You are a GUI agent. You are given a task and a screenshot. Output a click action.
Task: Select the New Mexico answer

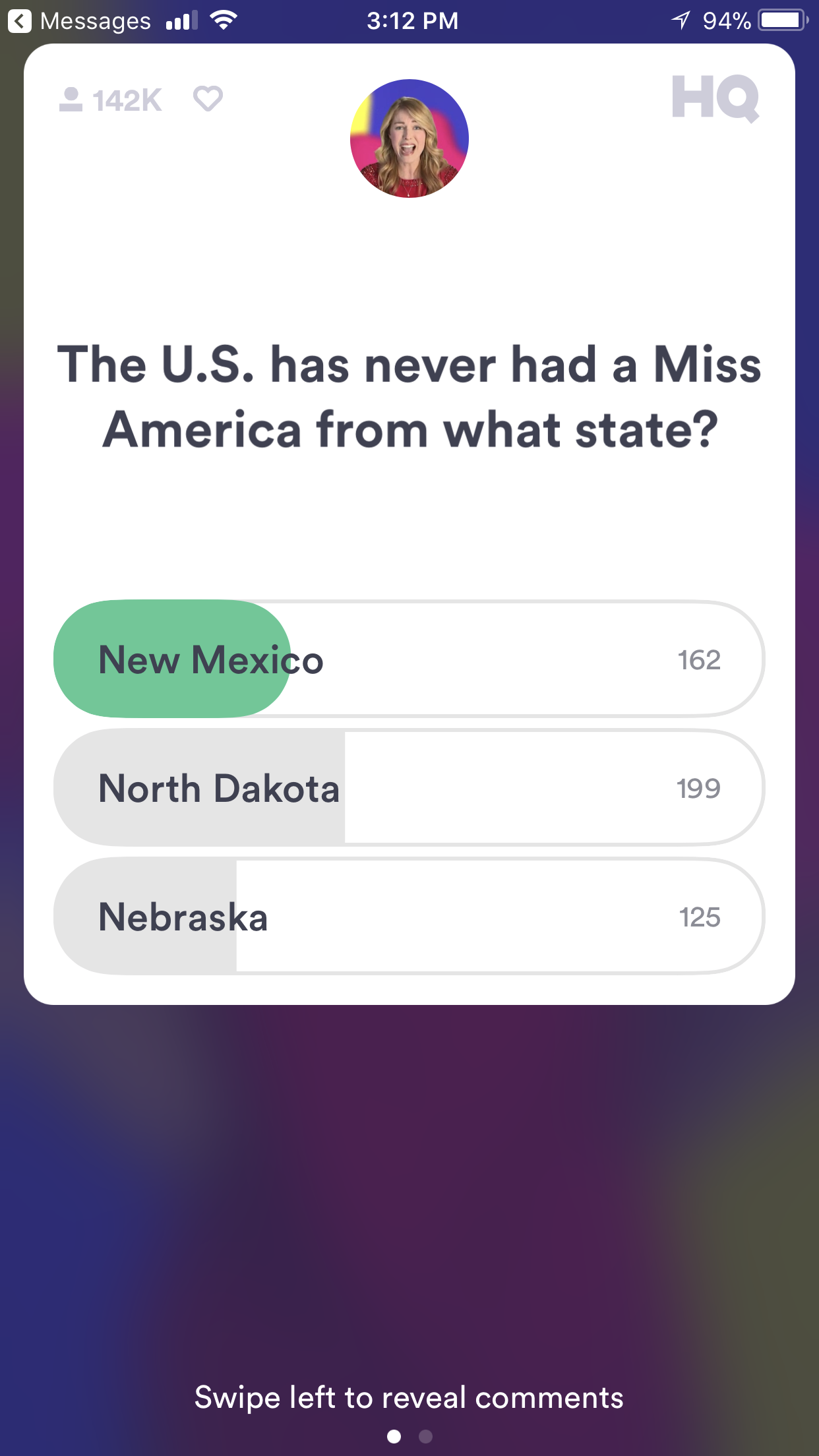tap(409, 659)
